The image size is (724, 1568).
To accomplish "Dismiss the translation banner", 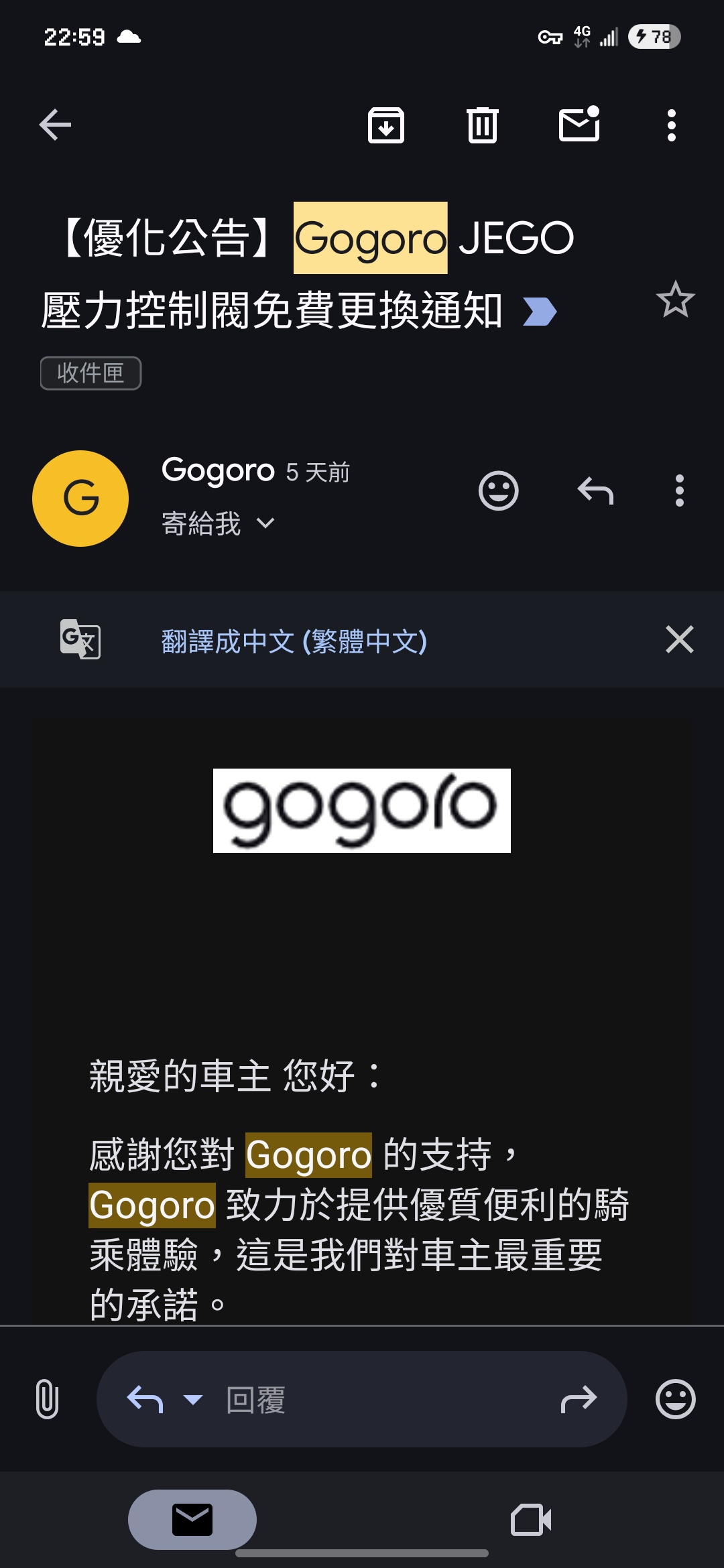I will click(x=679, y=639).
